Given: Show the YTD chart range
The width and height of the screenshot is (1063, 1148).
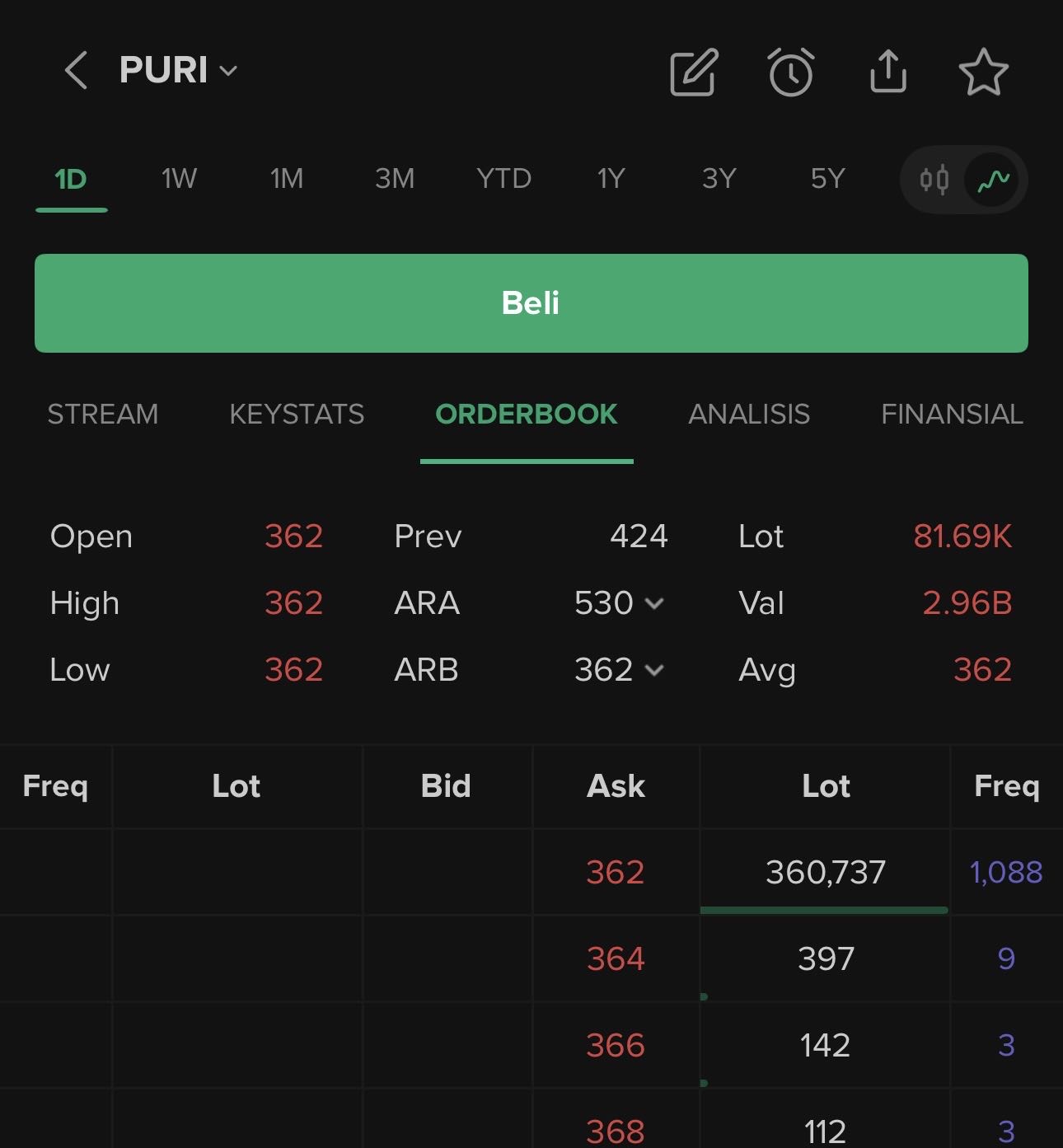Looking at the screenshot, I should (x=503, y=179).
